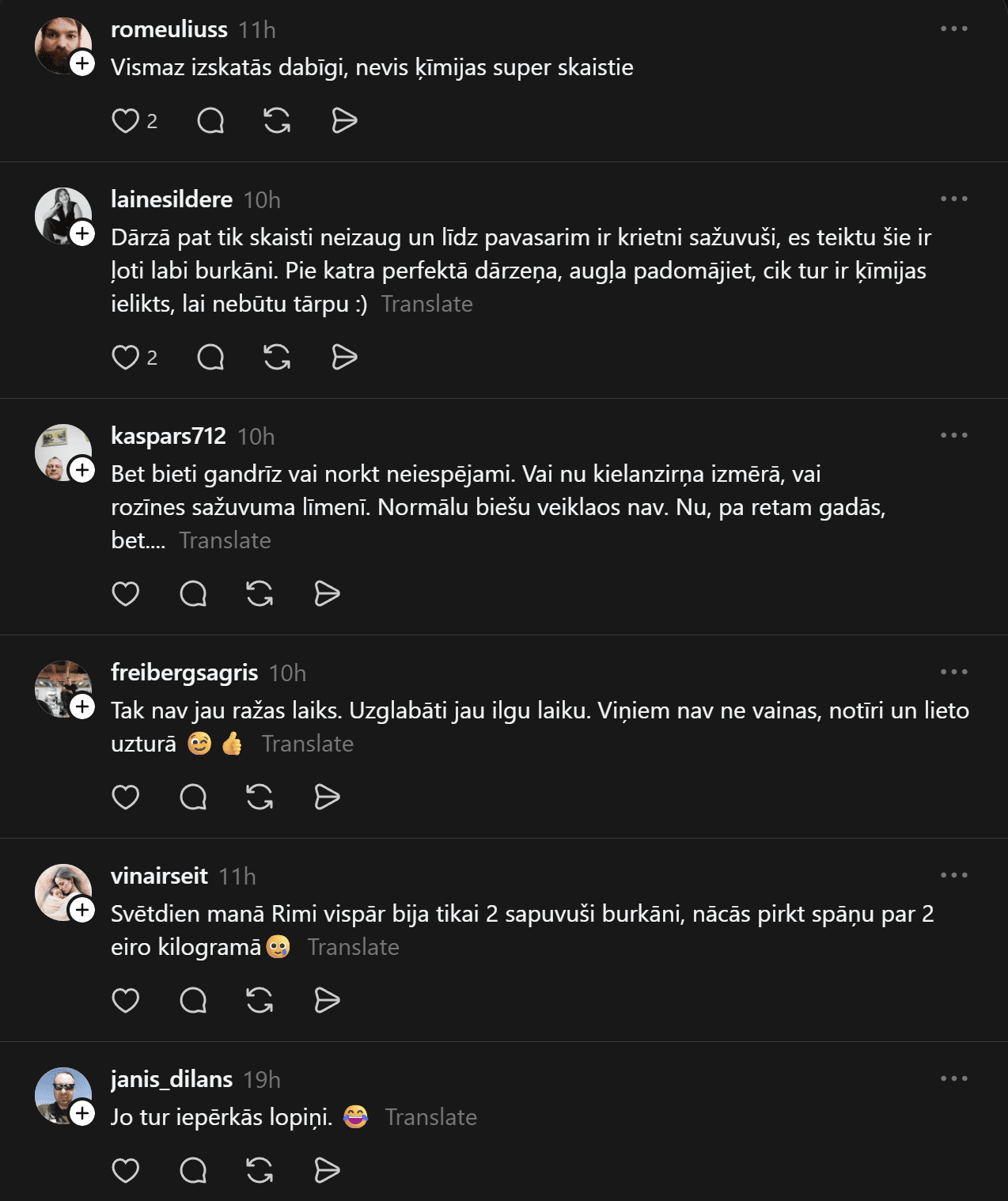
Task: Repost vinairseit's comment
Action: point(260,1001)
